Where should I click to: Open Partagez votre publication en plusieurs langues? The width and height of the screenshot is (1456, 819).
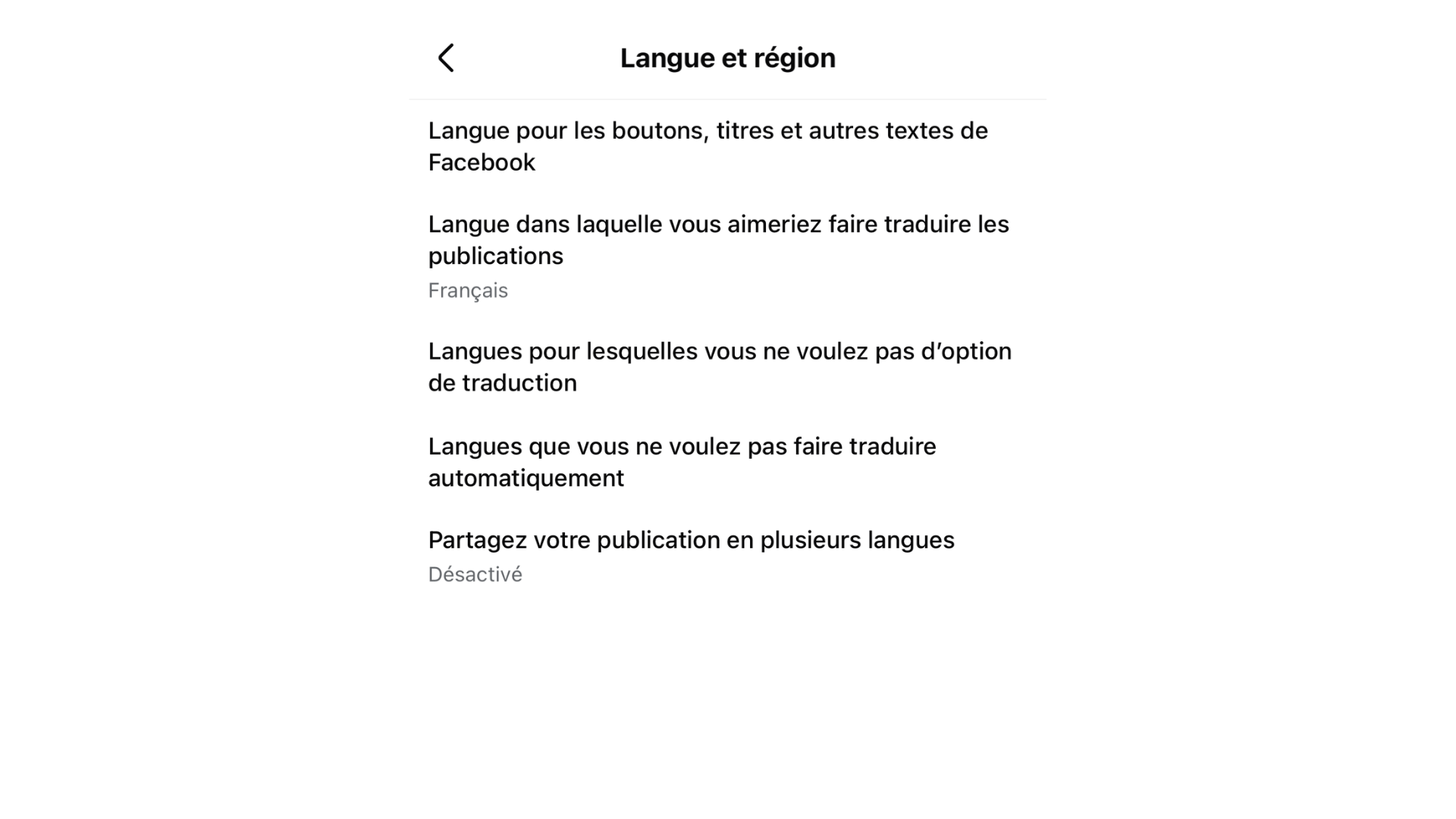690,554
